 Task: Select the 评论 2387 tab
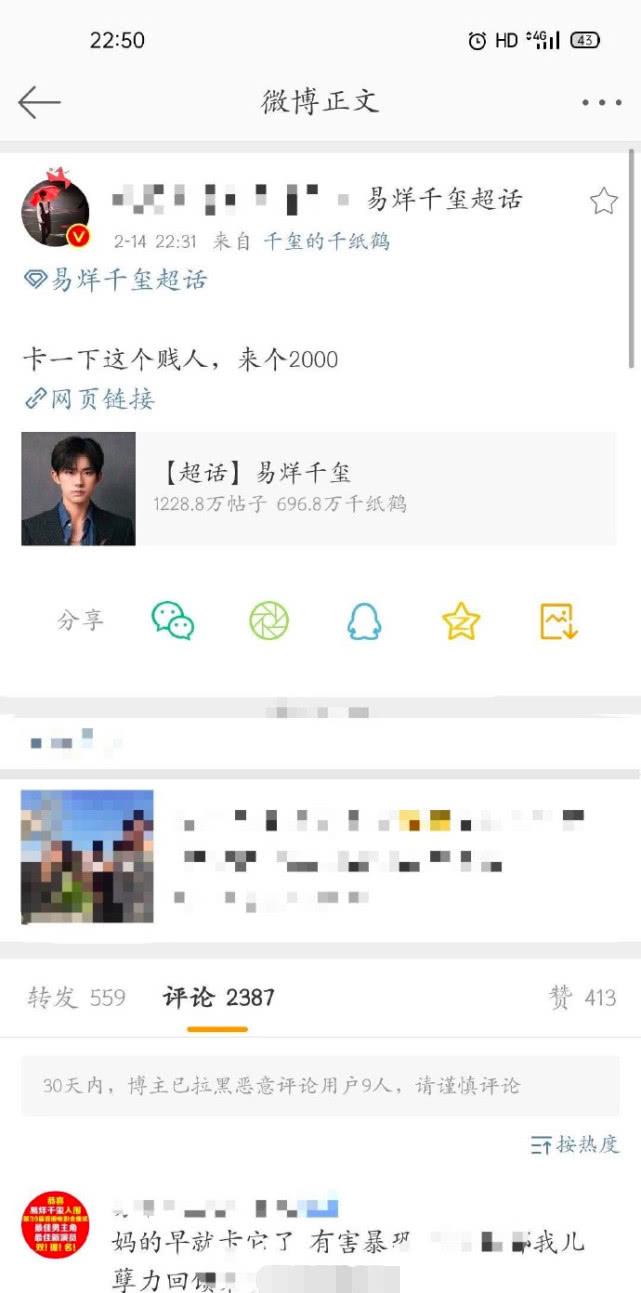pos(218,997)
